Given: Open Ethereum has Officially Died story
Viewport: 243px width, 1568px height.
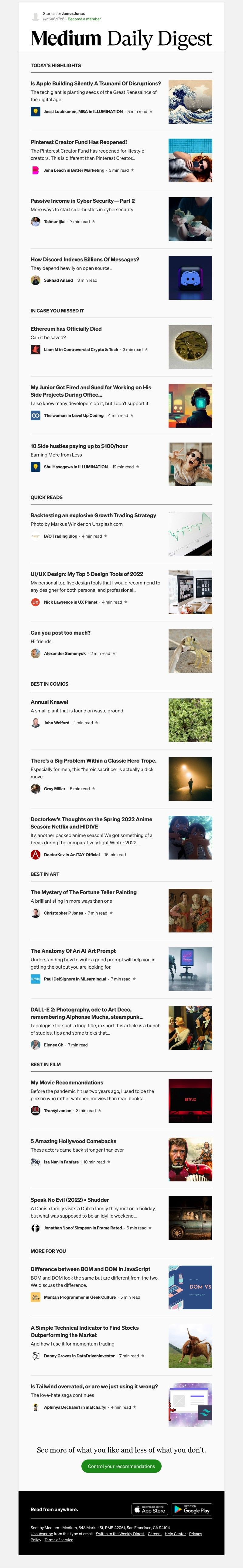Looking at the screenshot, I should click(x=66, y=329).
